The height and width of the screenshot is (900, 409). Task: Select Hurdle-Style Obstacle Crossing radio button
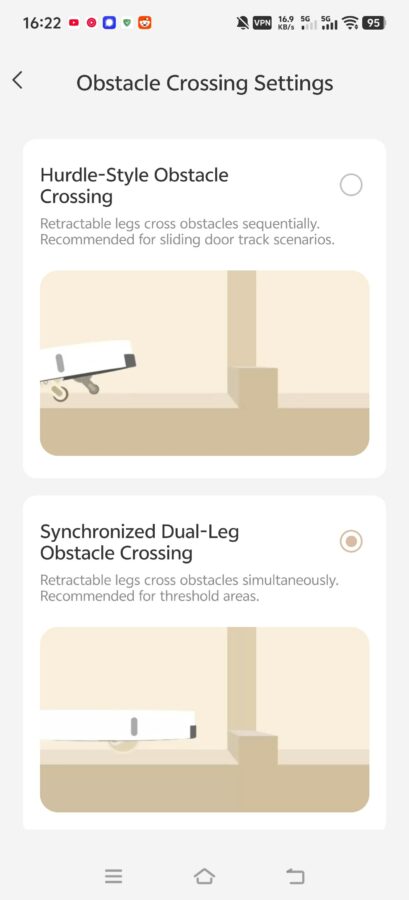coord(350,185)
